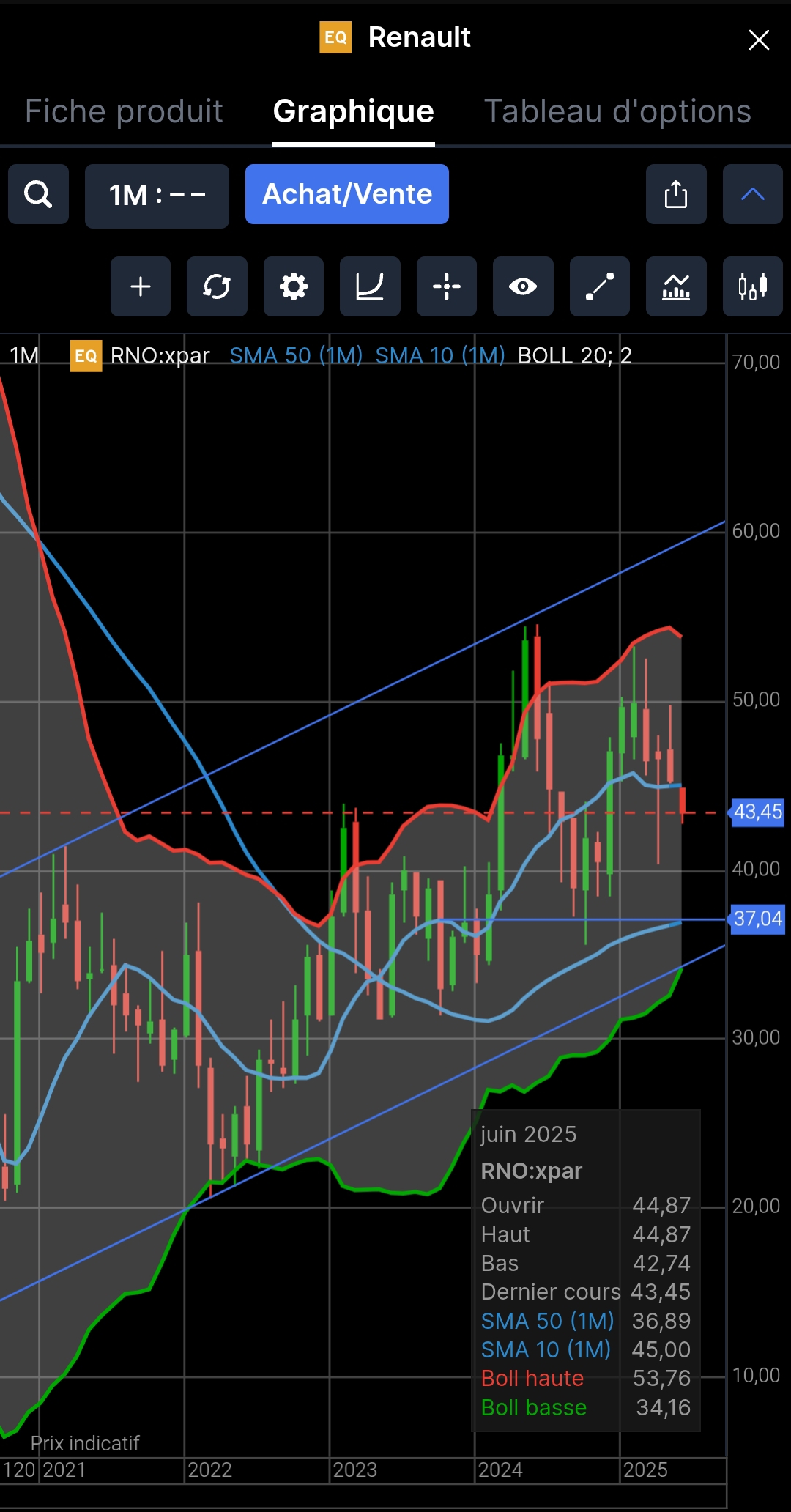This screenshot has width=791, height=1512.
Task: Close the Renault instrument panel
Action: point(759,40)
